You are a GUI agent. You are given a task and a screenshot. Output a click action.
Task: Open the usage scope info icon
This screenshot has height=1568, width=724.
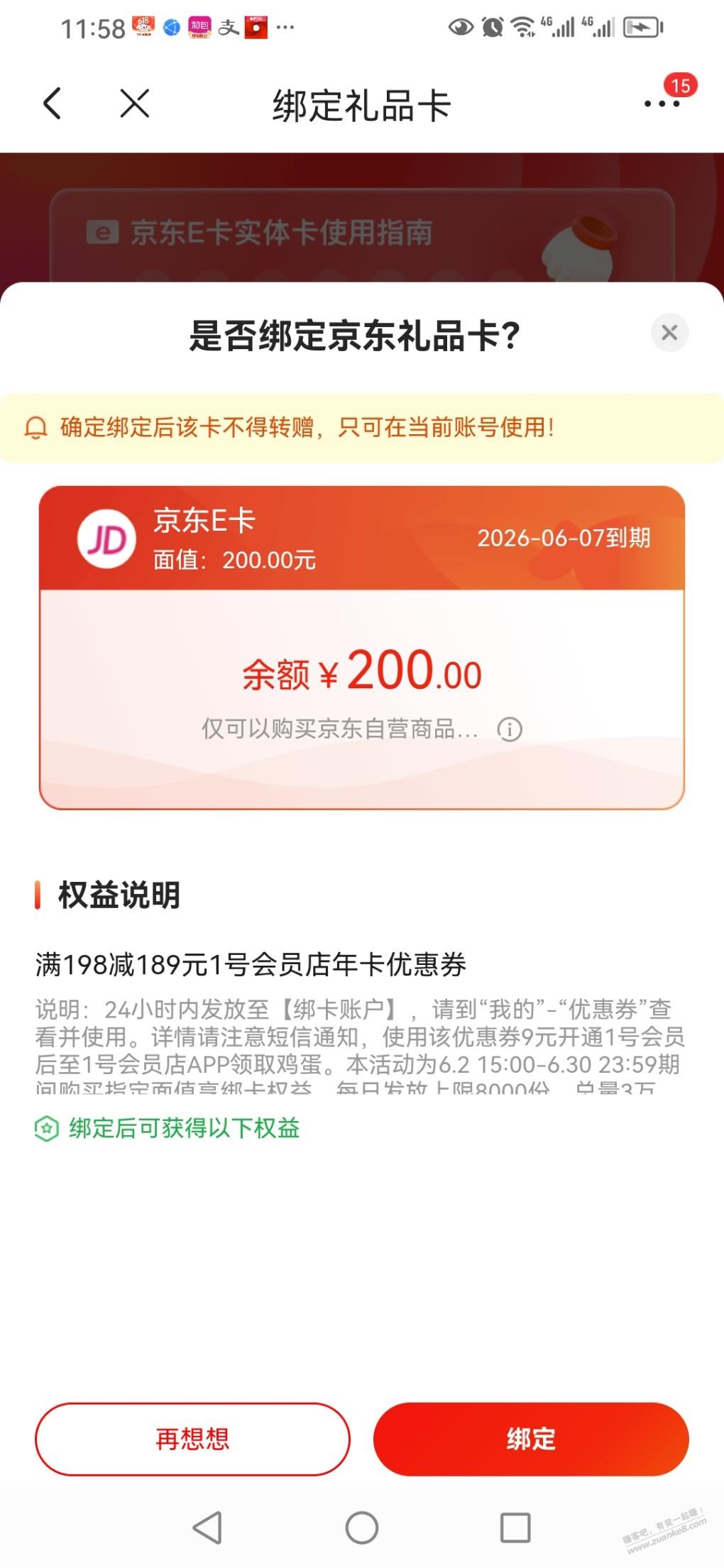point(510,729)
